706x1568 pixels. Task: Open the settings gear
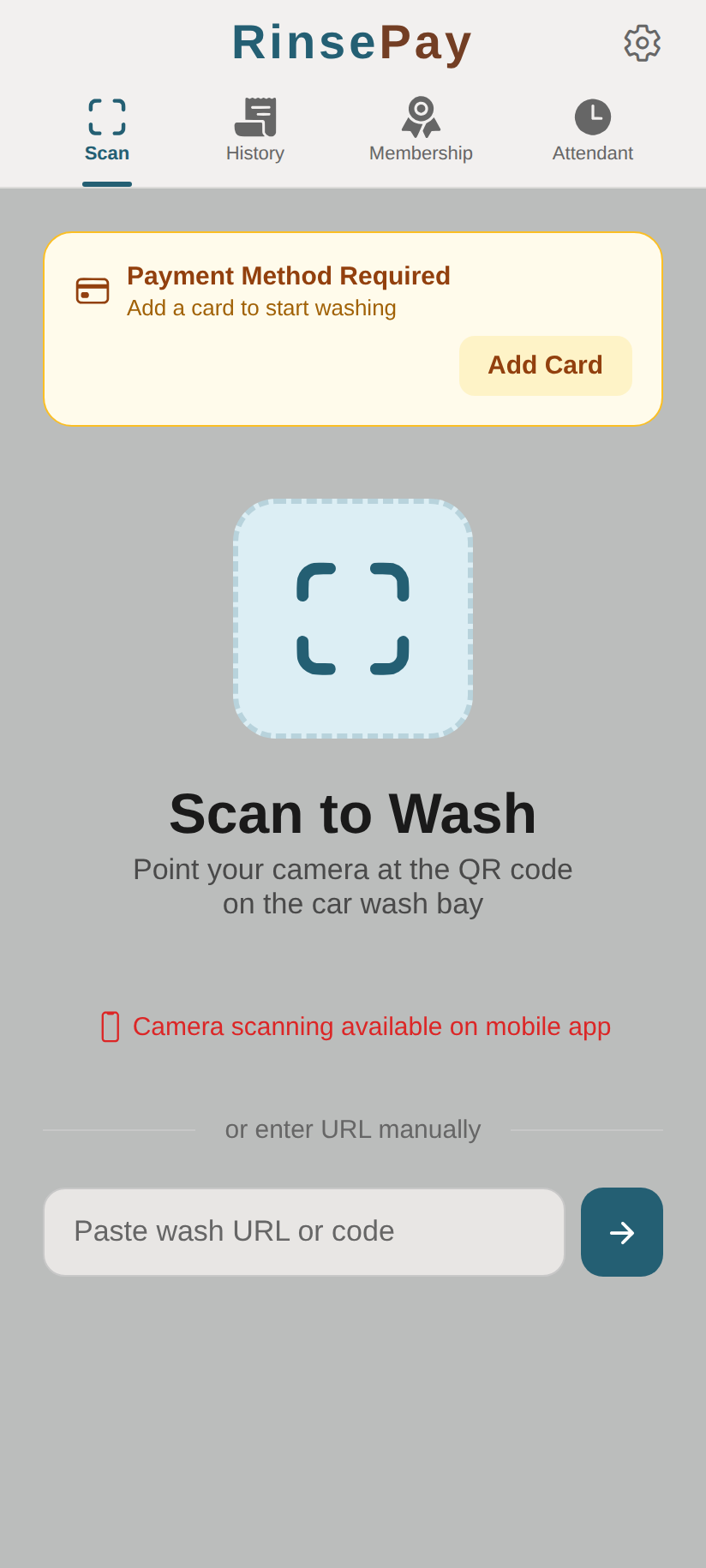[642, 43]
